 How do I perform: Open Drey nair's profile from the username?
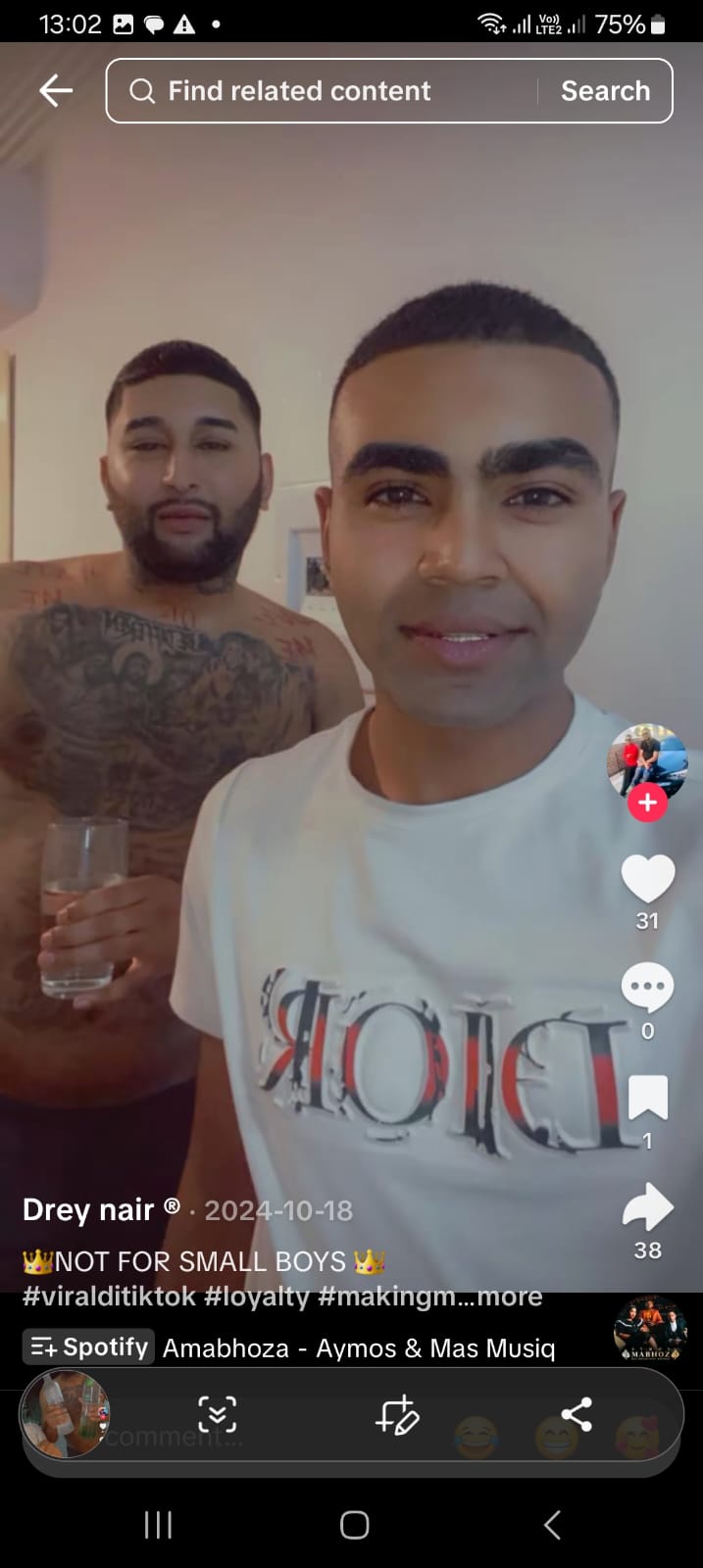pos(88,1210)
